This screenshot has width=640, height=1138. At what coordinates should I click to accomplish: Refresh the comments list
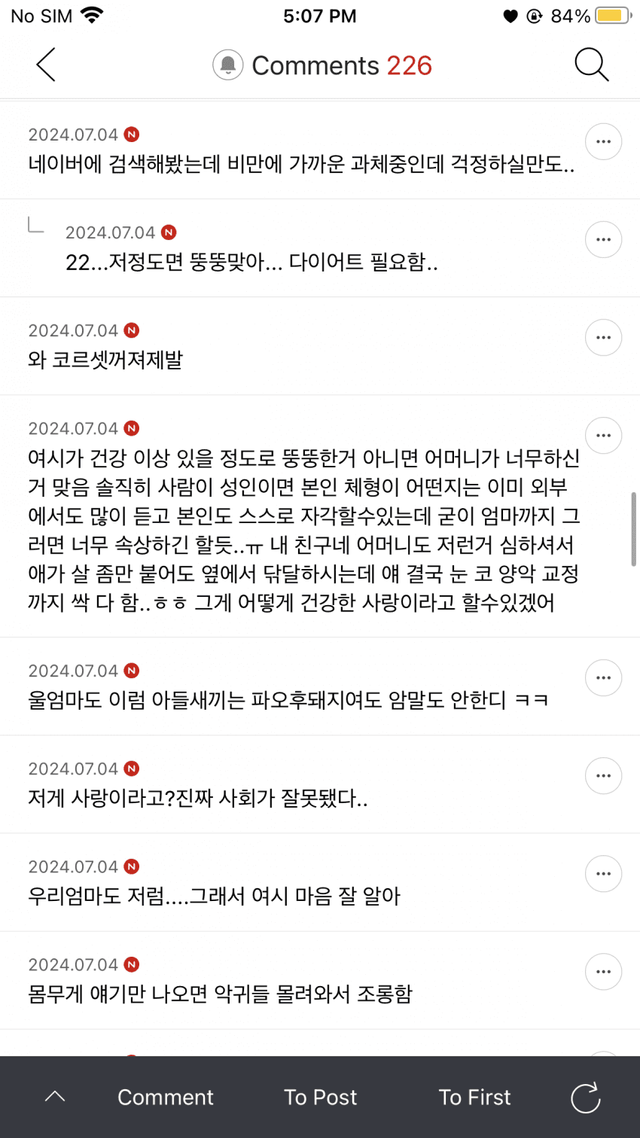point(586,1097)
